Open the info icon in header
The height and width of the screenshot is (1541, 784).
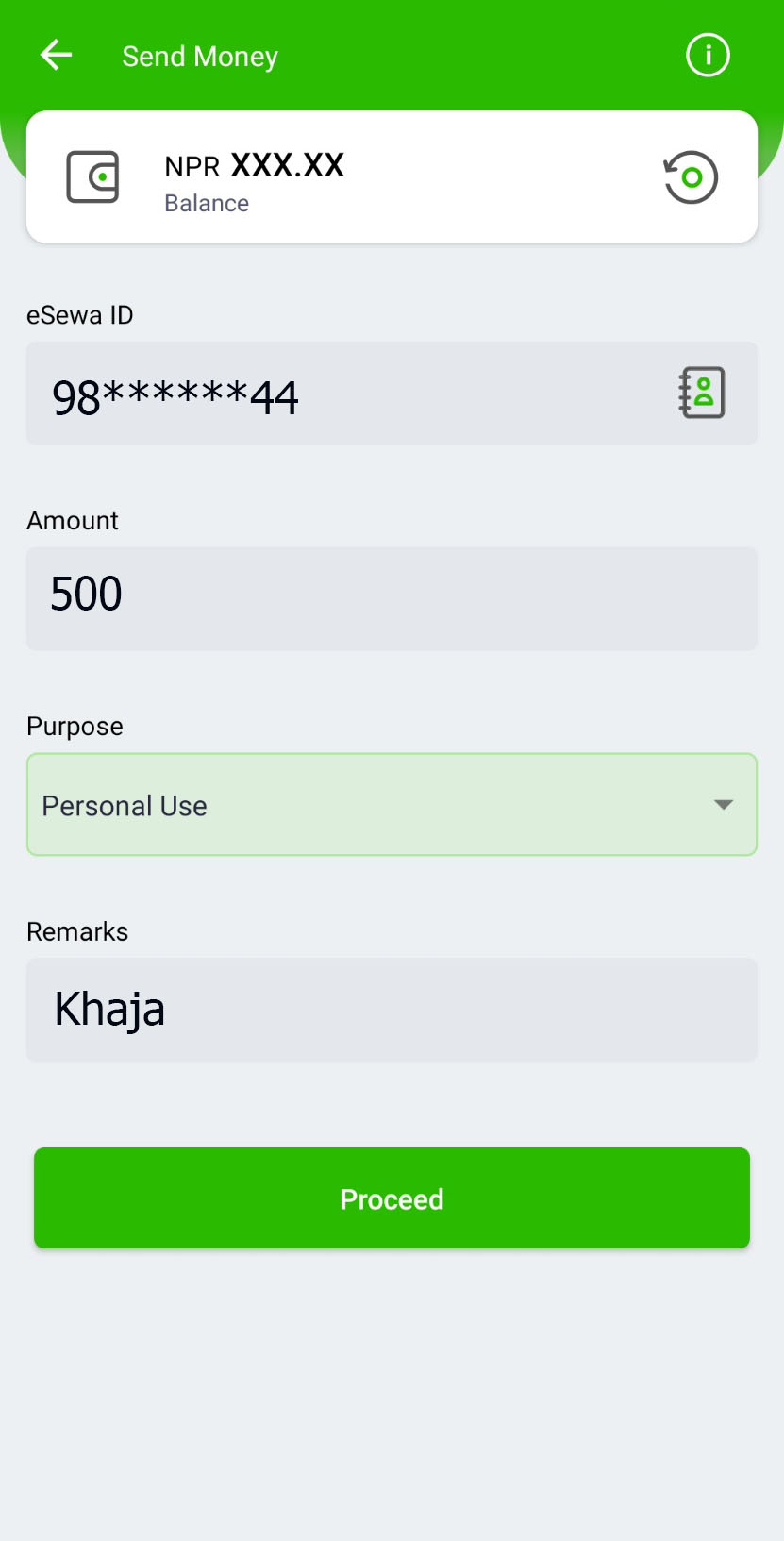(708, 55)
